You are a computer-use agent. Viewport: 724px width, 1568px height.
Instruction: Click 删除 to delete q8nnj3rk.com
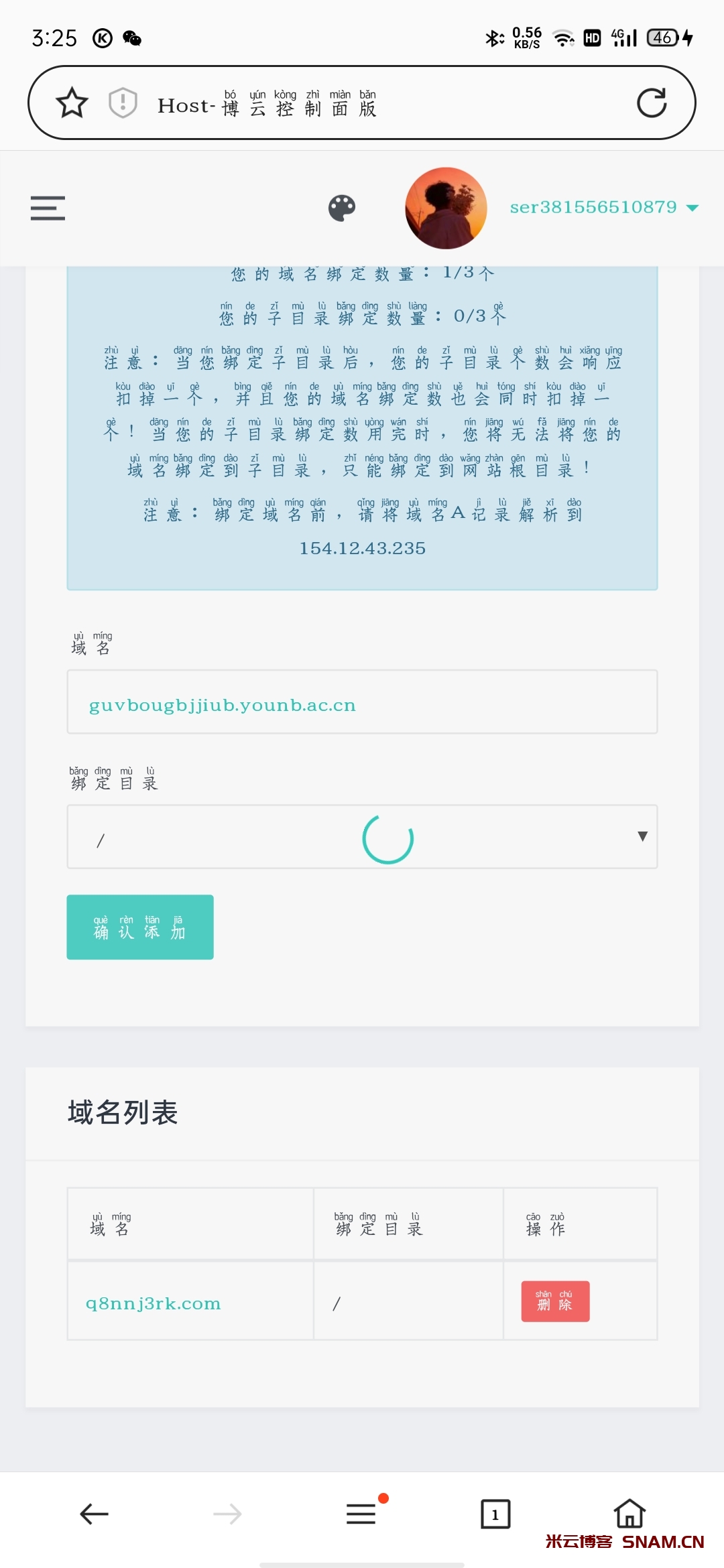pos(554,1302)
